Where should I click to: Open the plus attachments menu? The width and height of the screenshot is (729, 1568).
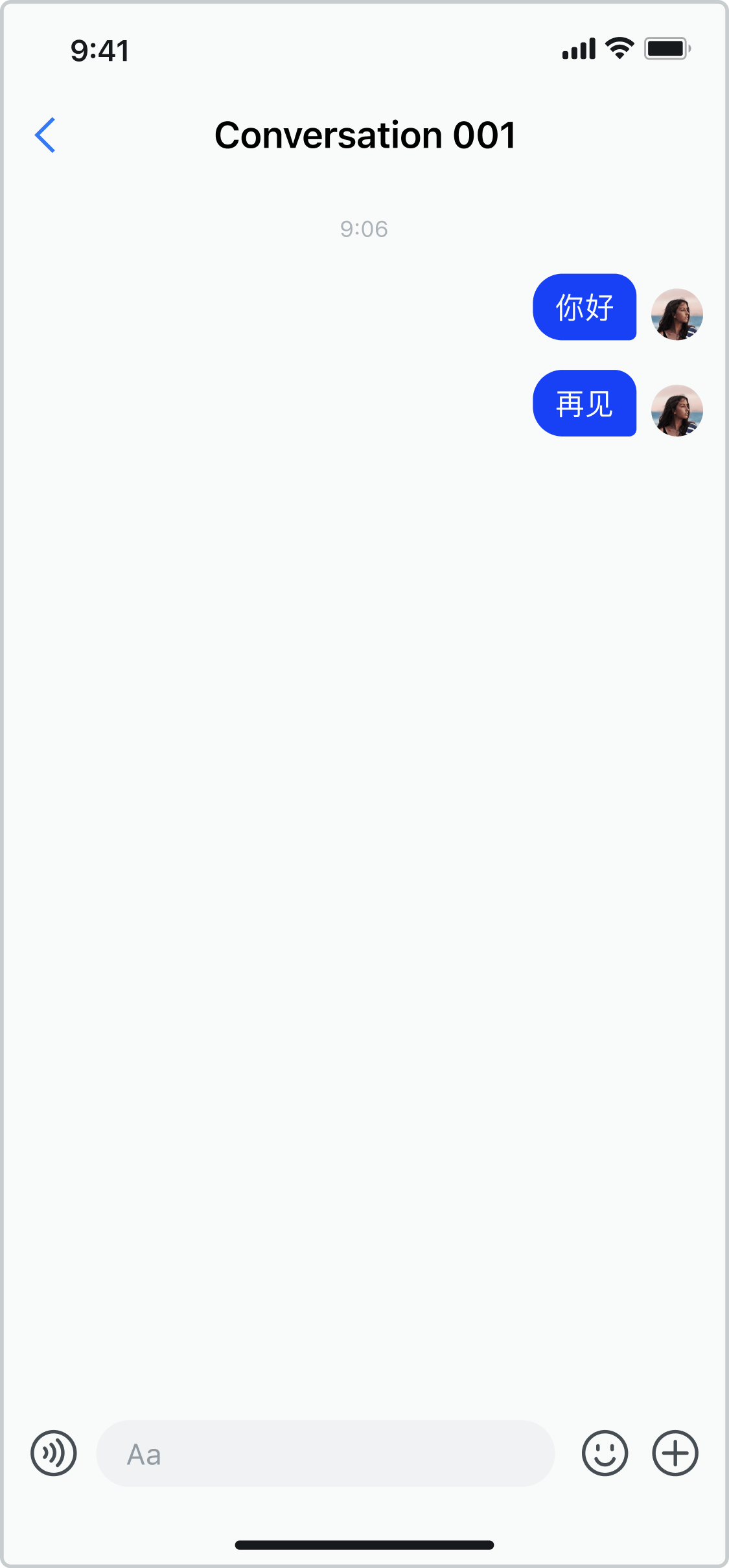[675, 1453]
